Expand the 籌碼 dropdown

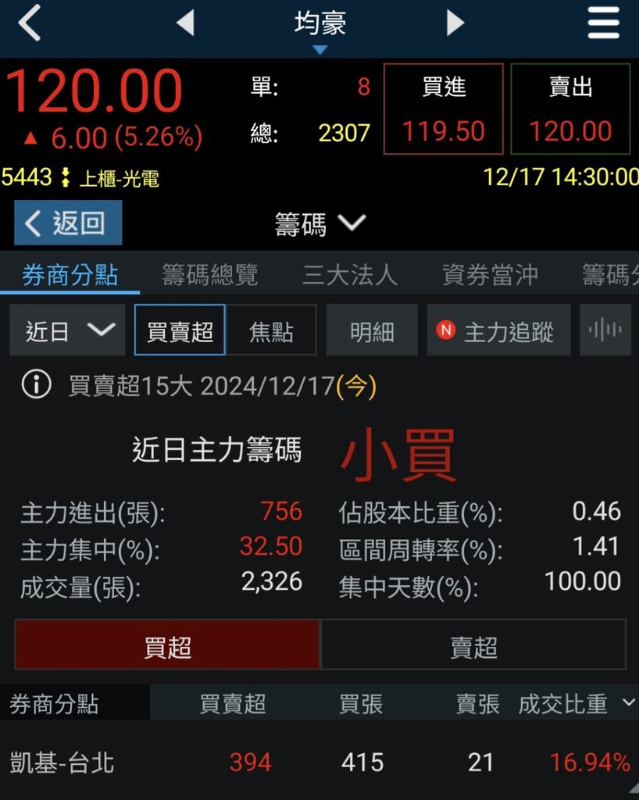(320, 224)
